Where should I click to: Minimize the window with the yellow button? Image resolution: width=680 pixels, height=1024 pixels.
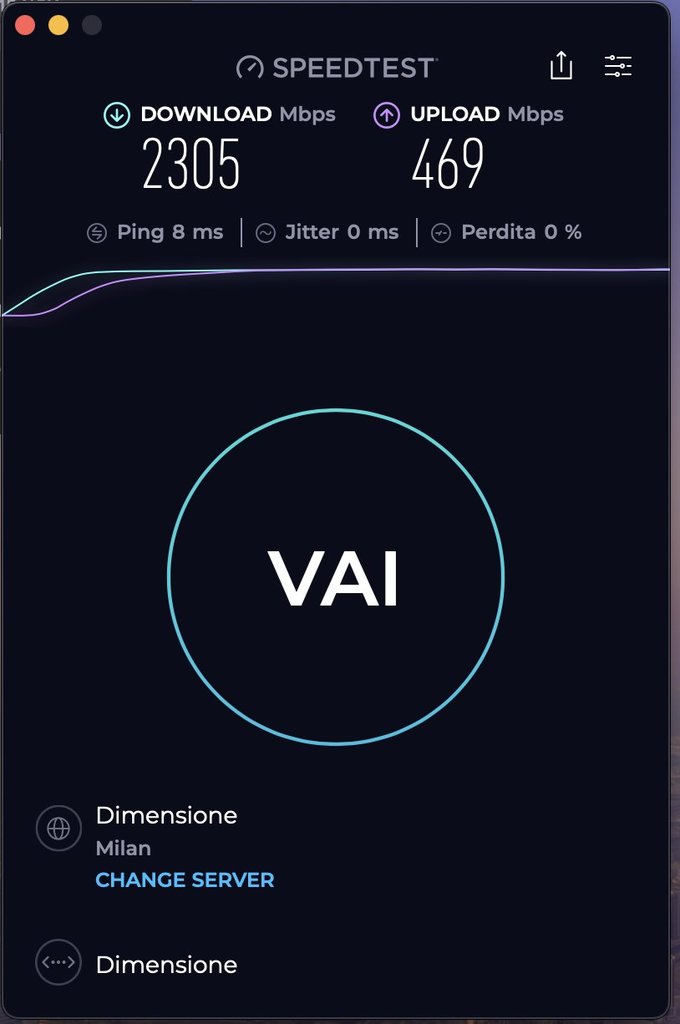click(58, 25)
